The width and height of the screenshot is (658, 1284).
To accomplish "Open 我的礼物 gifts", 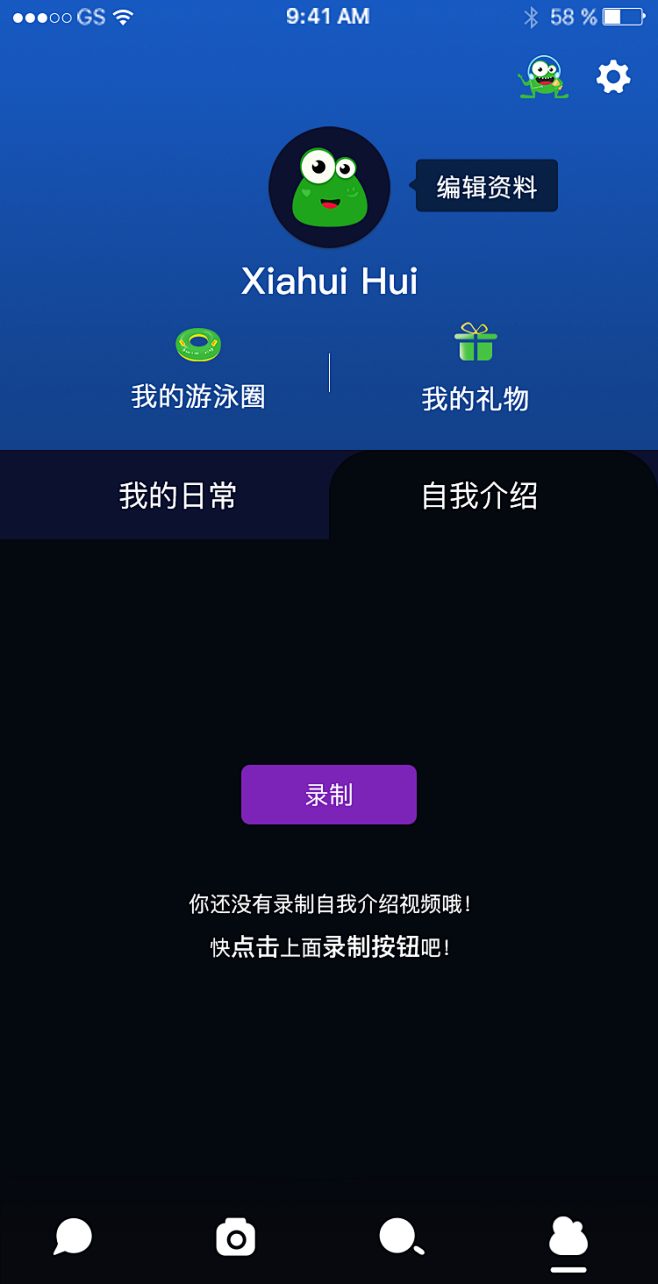I will point(475,369).
